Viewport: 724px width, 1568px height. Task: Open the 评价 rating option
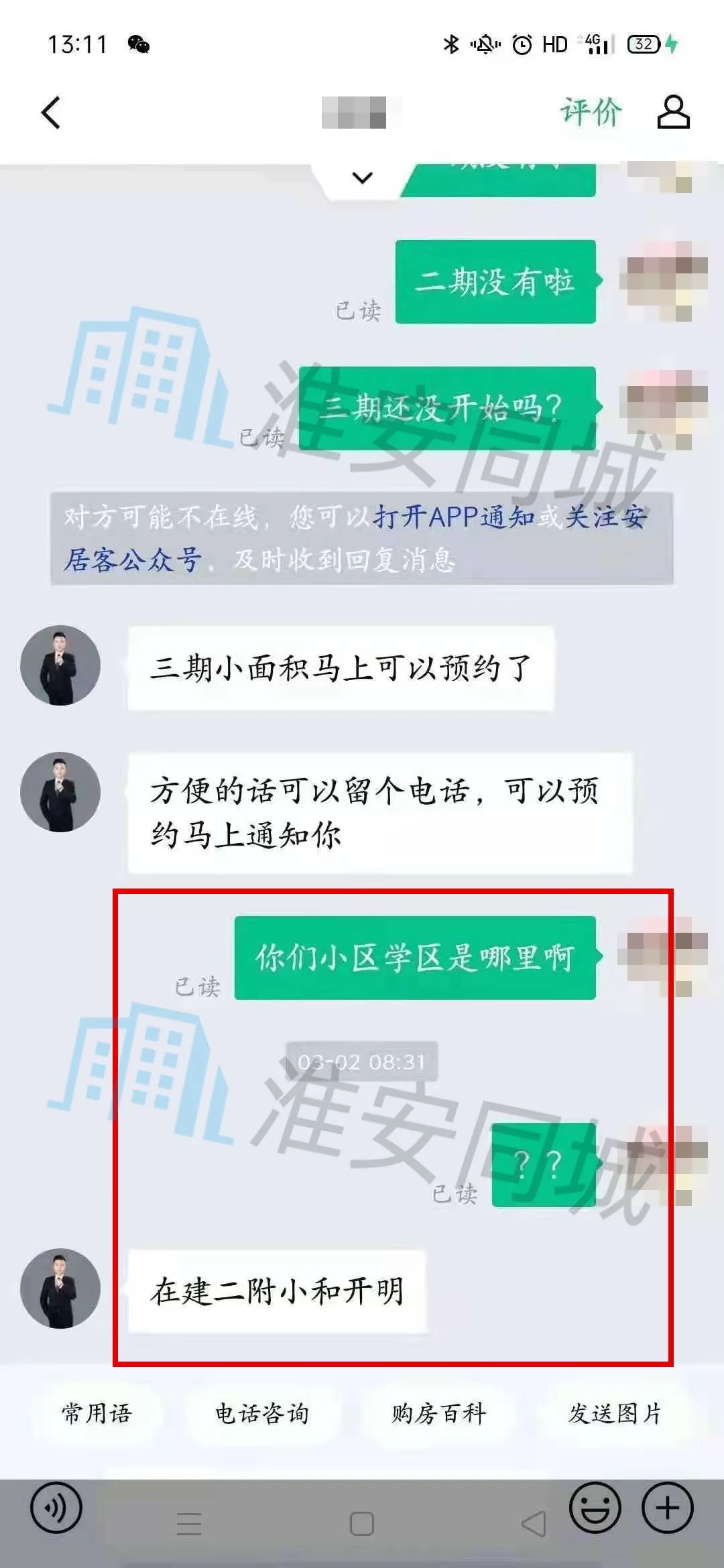point(591,111)
